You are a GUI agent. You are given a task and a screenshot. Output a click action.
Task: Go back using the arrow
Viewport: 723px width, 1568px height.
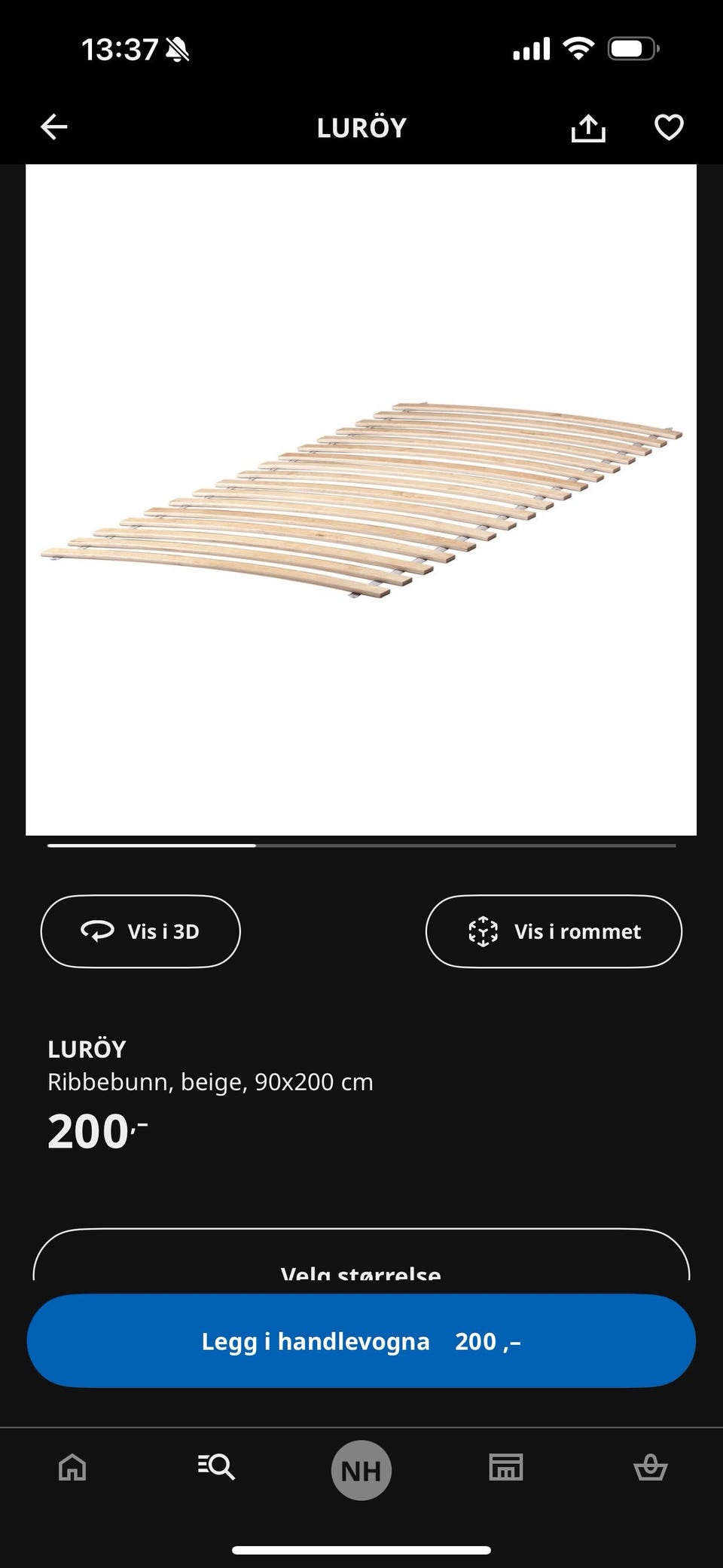pyautogui.click(x=53, y=127)
